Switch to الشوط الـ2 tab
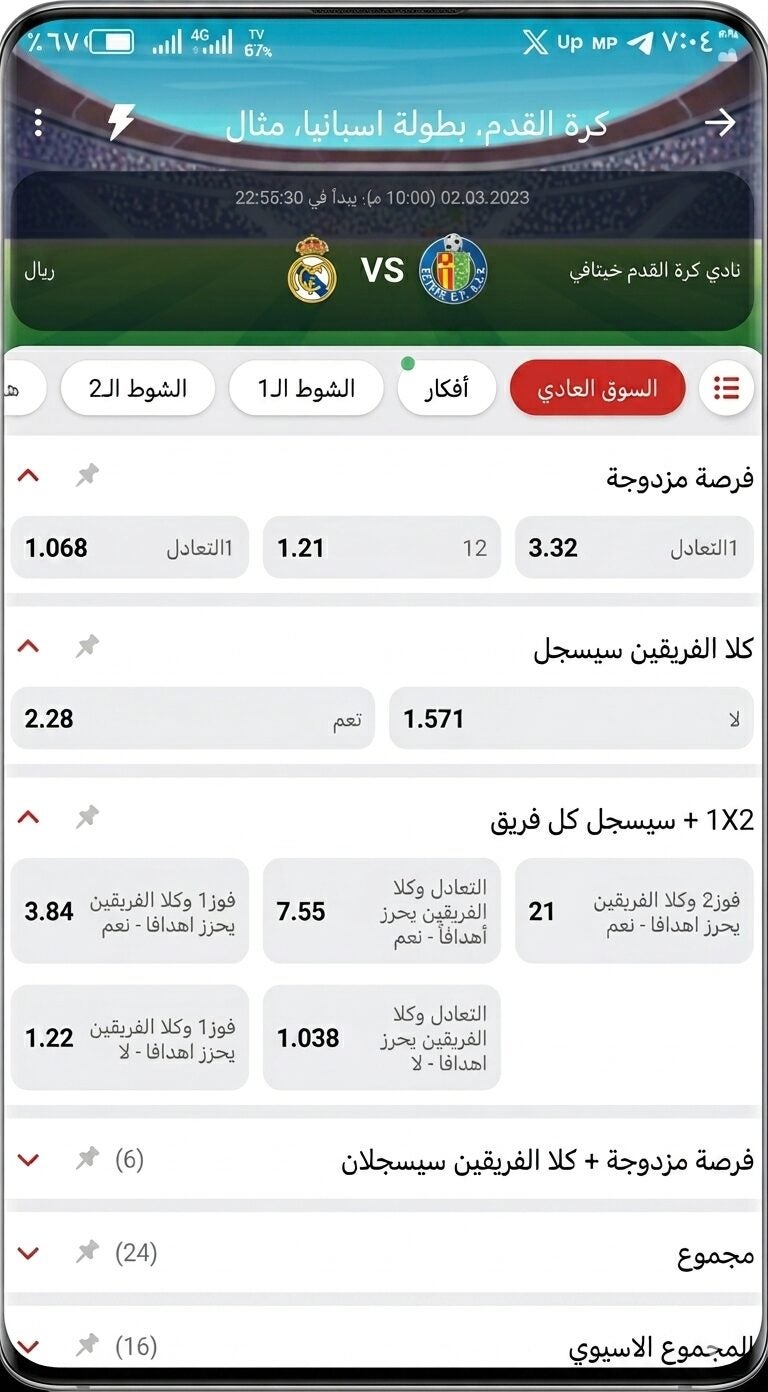Screen dimensions: 768x1392 [138, 388]
